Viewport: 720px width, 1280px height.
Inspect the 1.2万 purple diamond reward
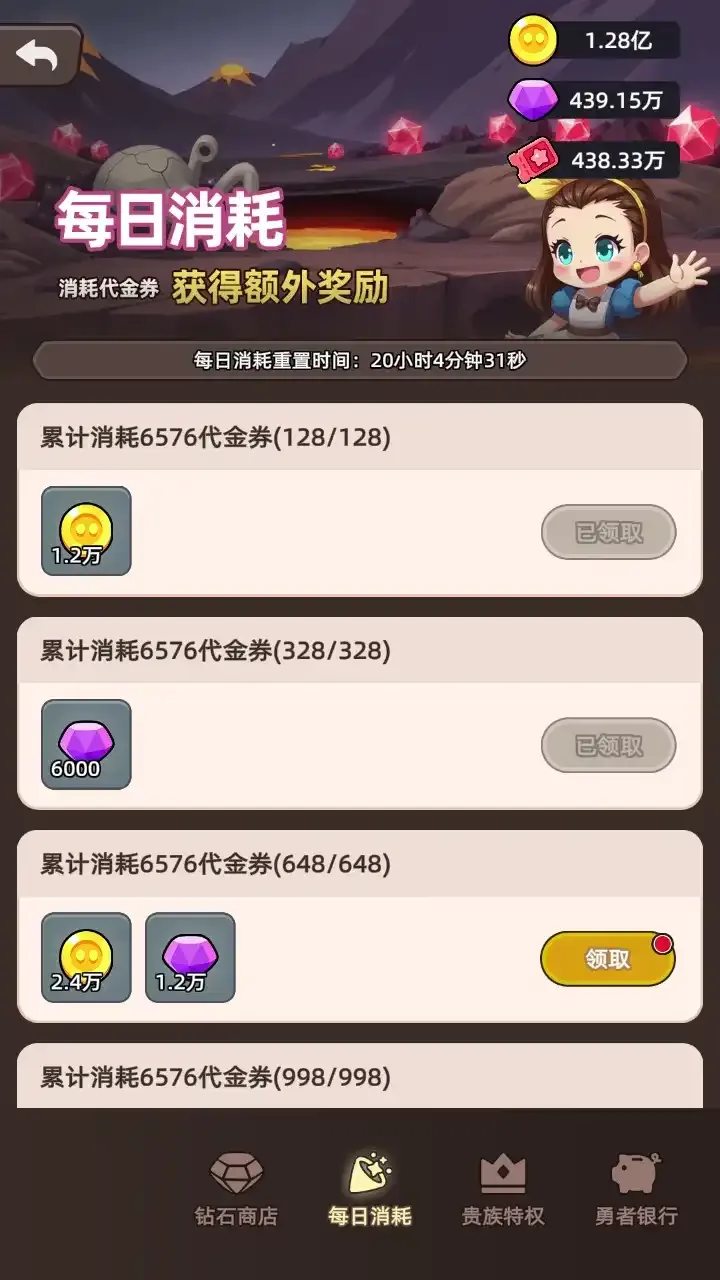point(190,957)
